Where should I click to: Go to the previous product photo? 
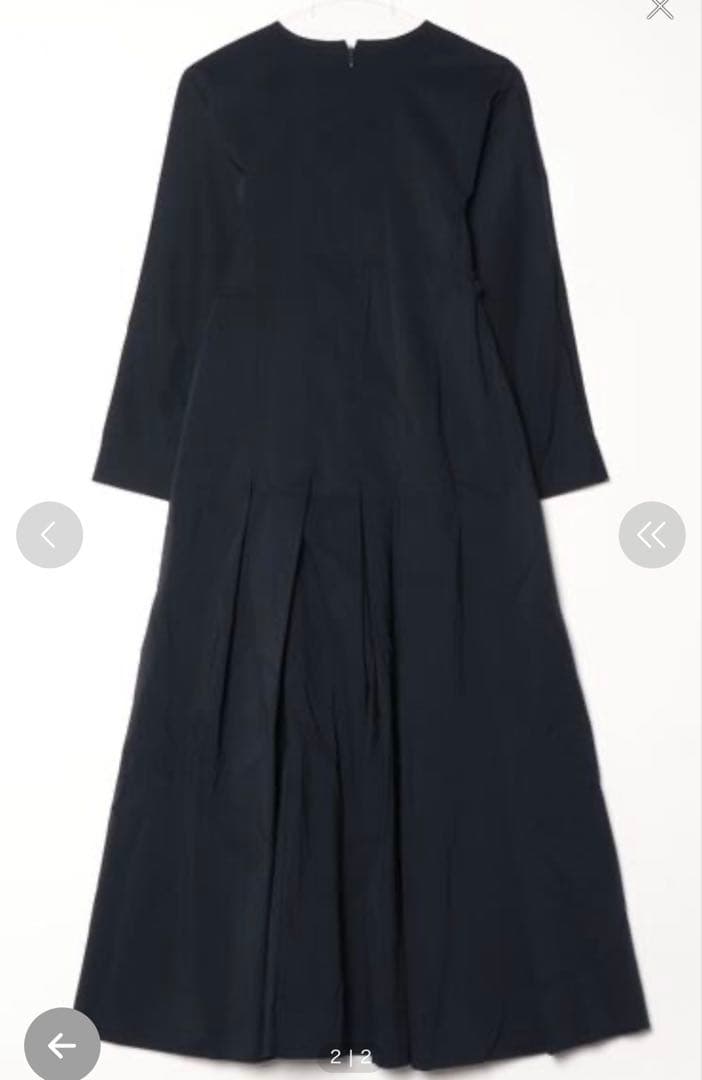coord(49,535)
